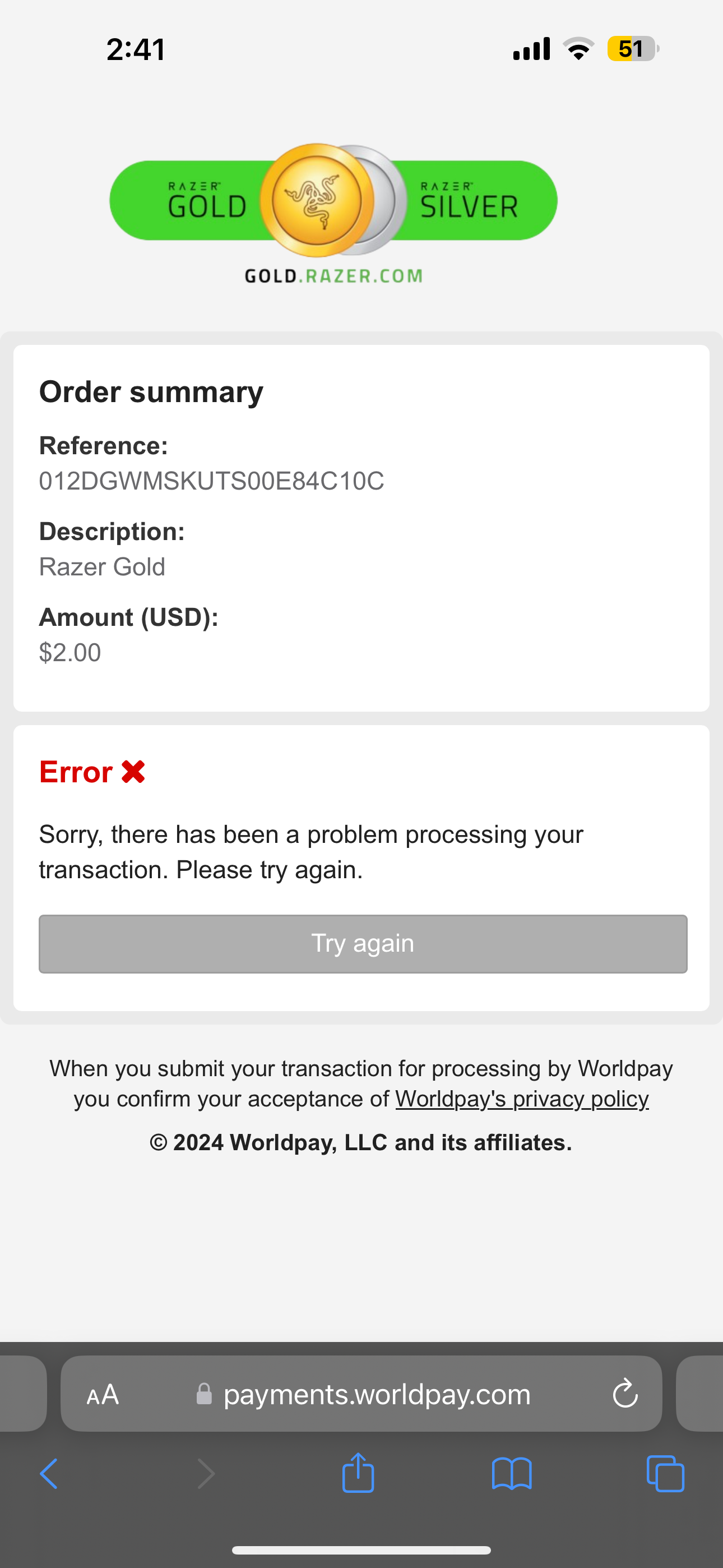The height and width of the screenshot is (1568, 723).
Task: Tap the Try again button
Action: click(363, 943)
